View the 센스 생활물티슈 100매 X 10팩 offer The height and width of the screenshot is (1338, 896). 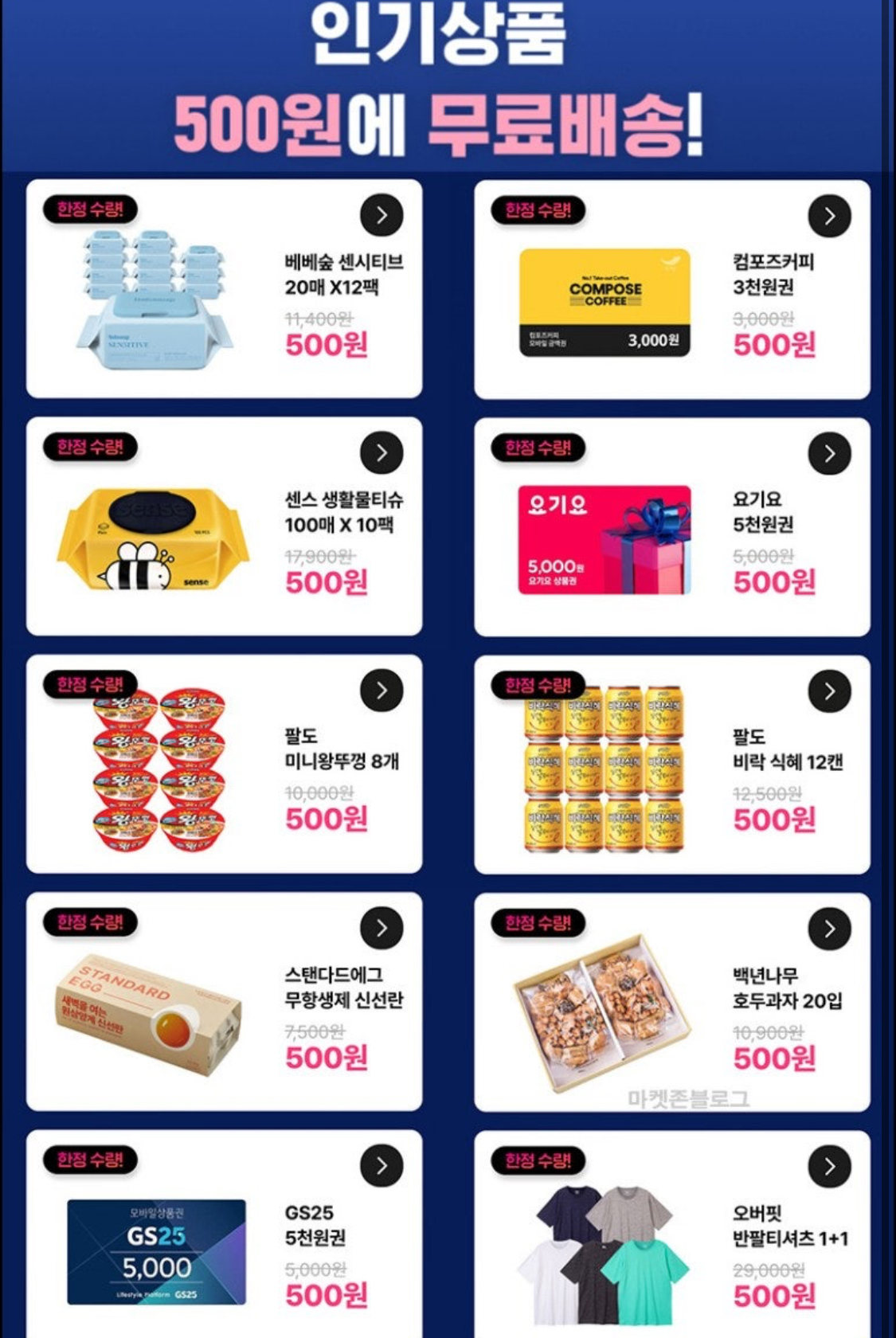click(x=224, y=526)
